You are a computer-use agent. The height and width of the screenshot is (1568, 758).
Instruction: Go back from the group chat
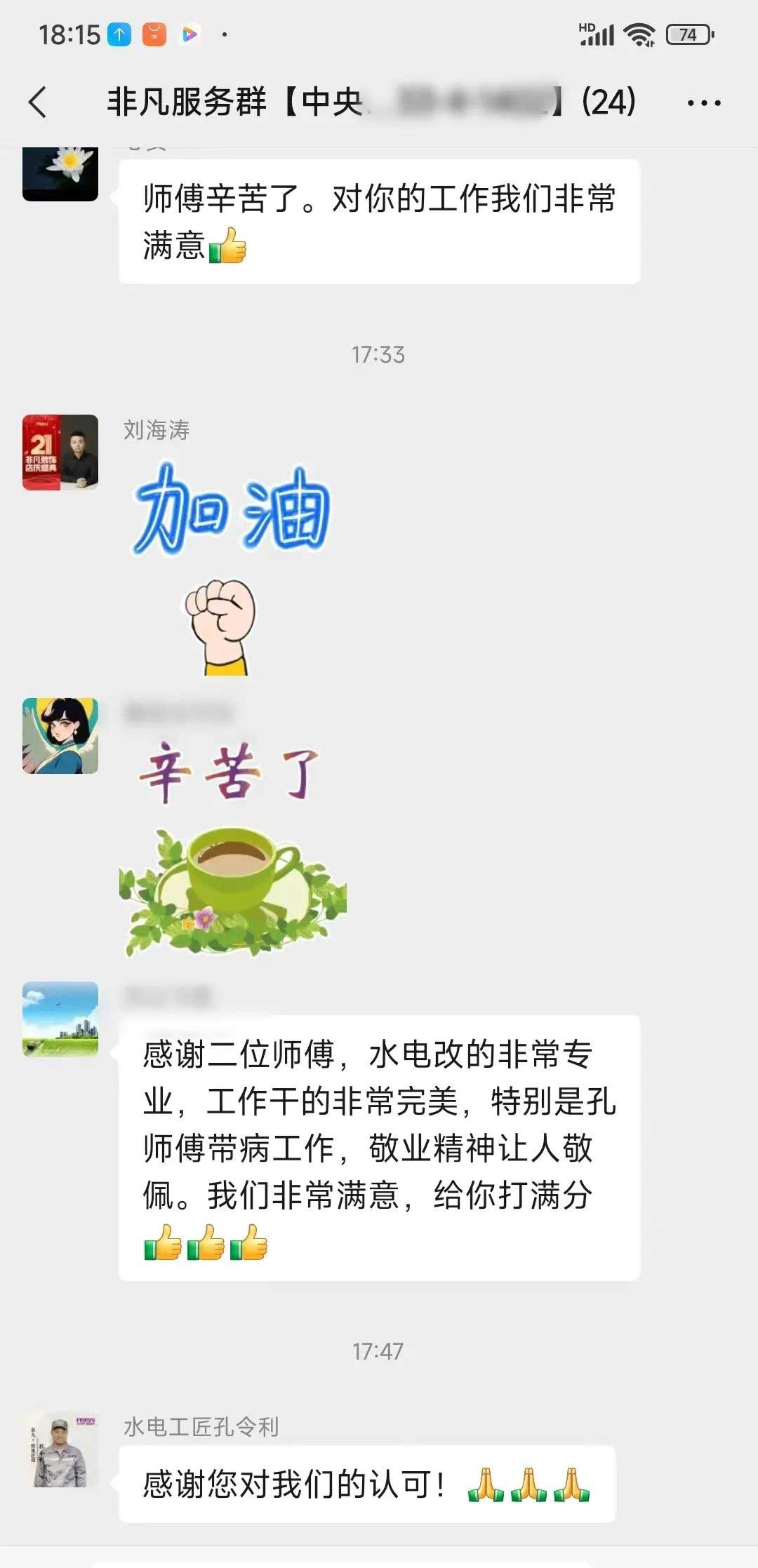39,102
